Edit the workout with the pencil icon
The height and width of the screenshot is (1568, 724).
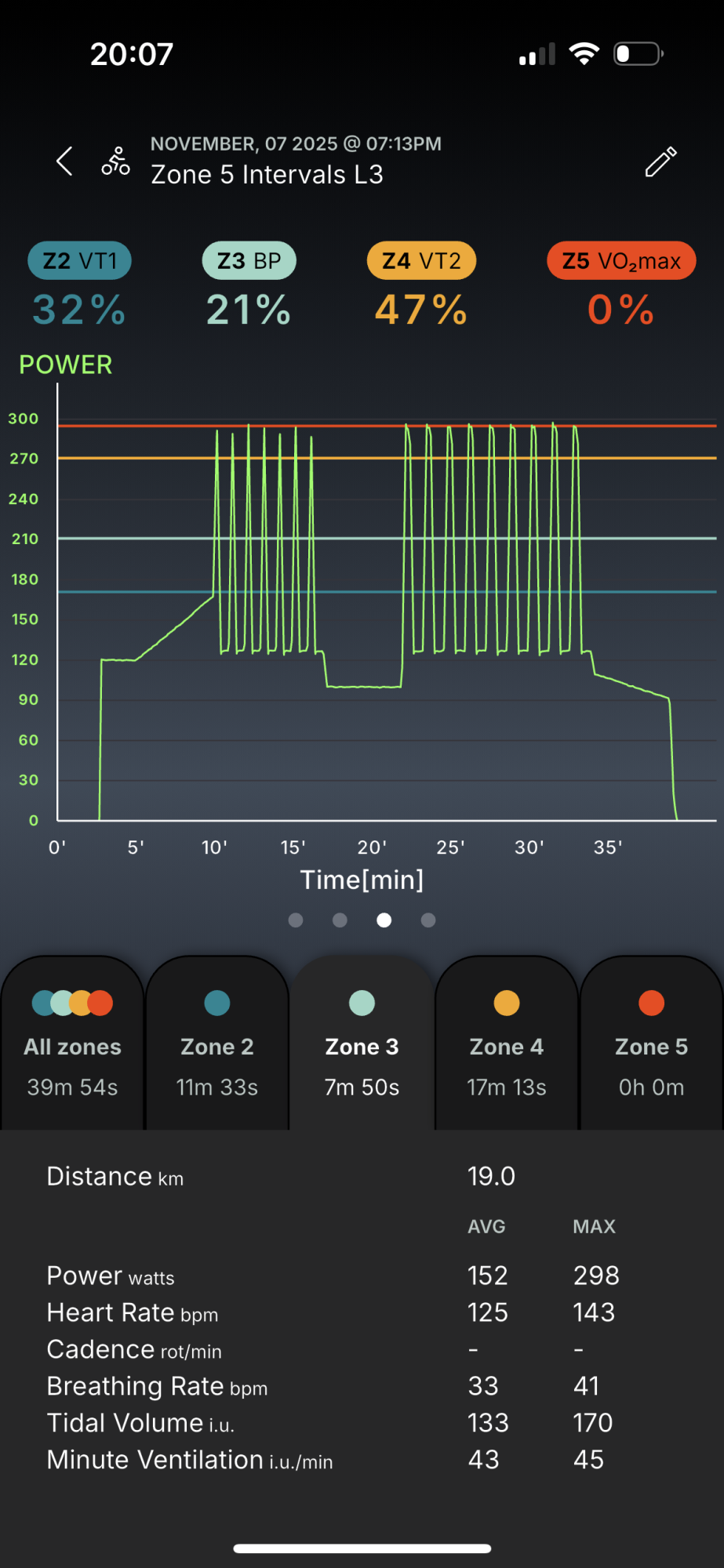click(660, 162)
